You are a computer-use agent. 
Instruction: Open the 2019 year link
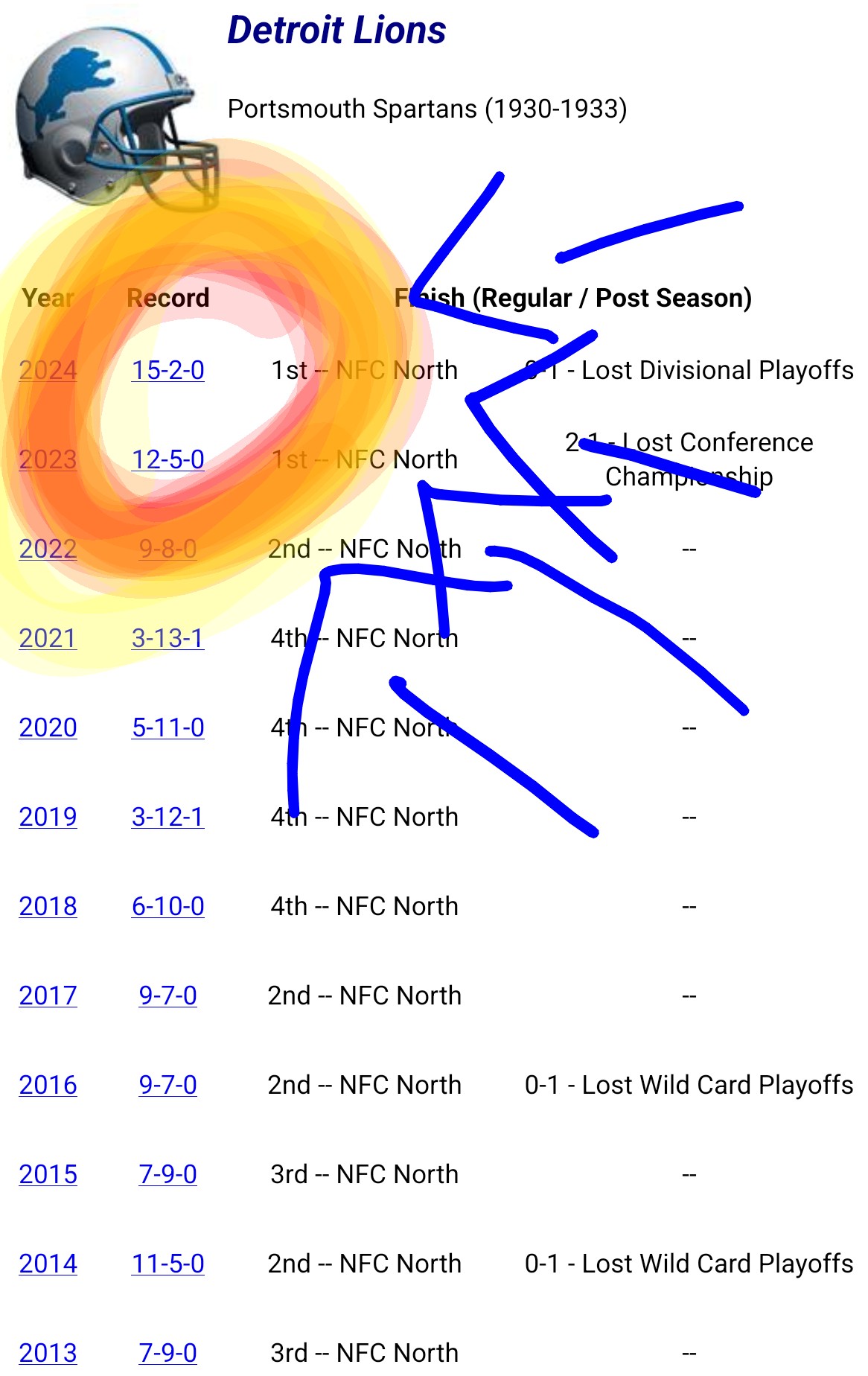[x=48, y=817]
